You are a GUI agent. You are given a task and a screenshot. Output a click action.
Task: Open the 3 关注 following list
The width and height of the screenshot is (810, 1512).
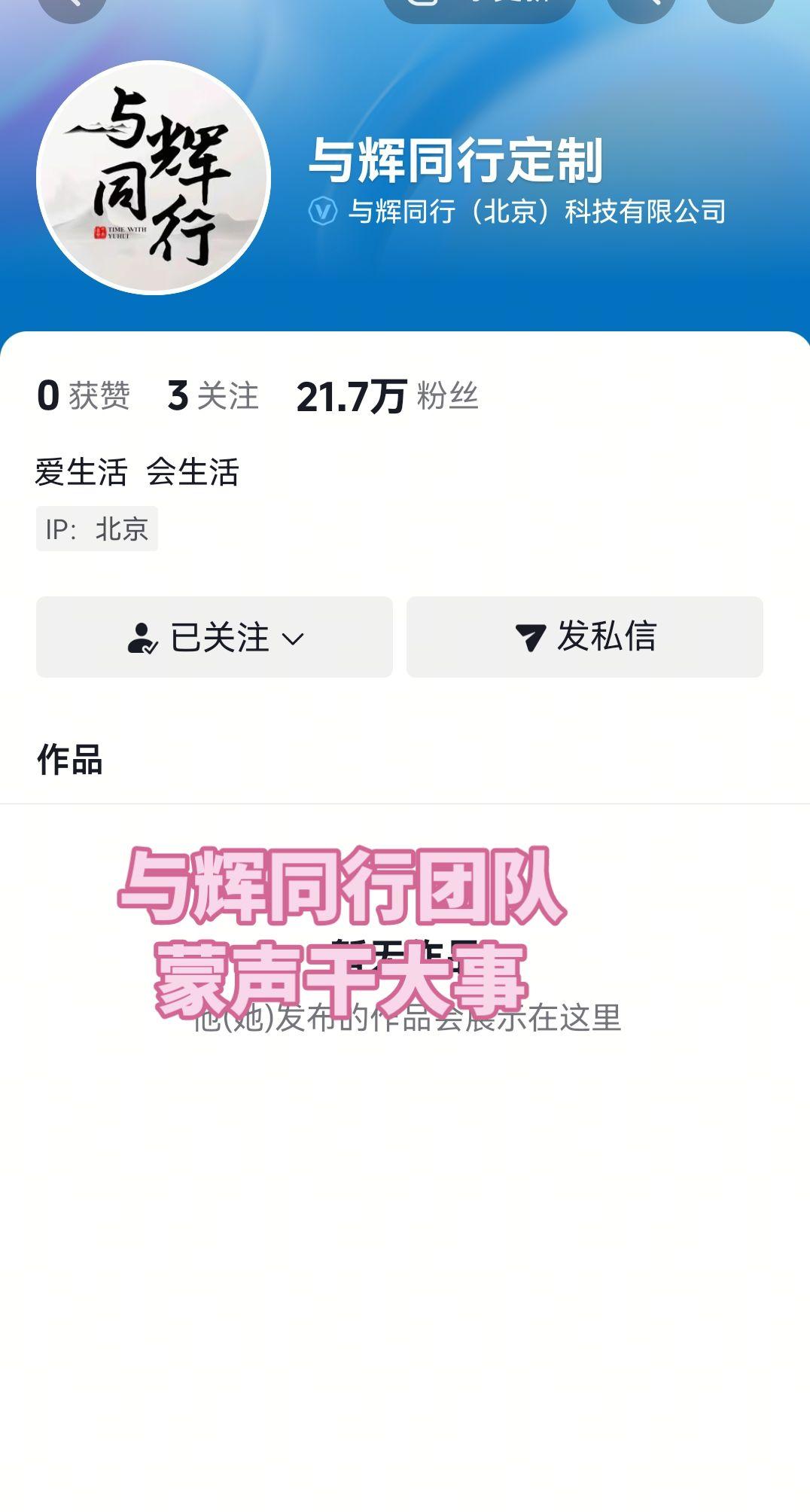211,397
